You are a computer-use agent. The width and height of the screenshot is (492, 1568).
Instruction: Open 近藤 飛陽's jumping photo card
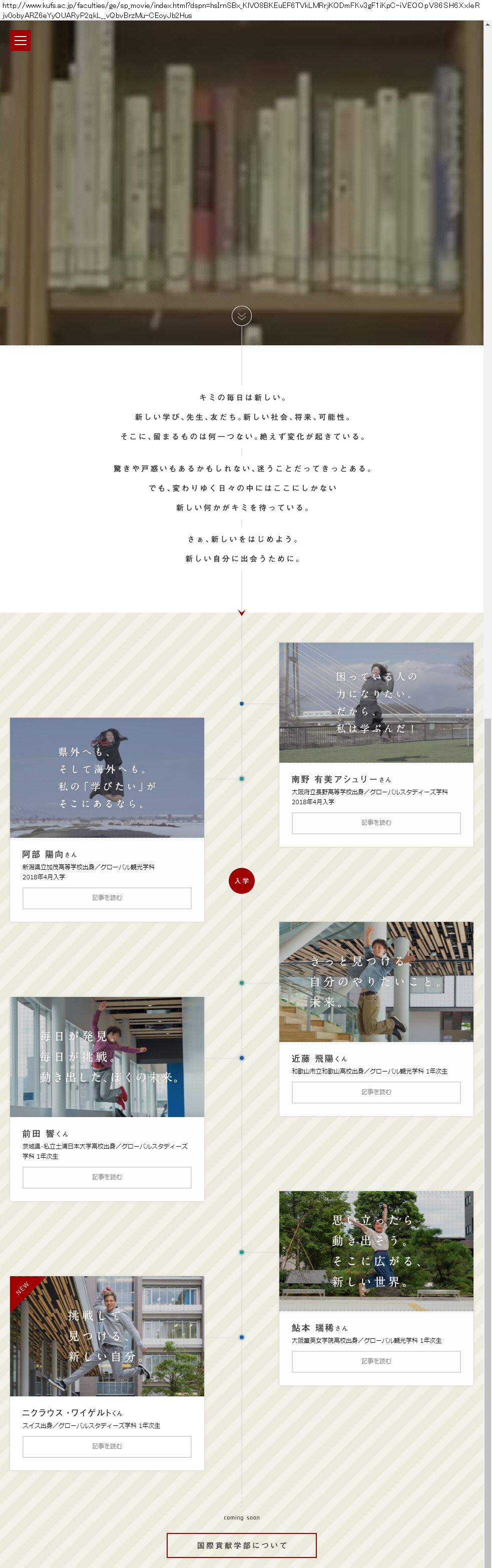point(376,981)
